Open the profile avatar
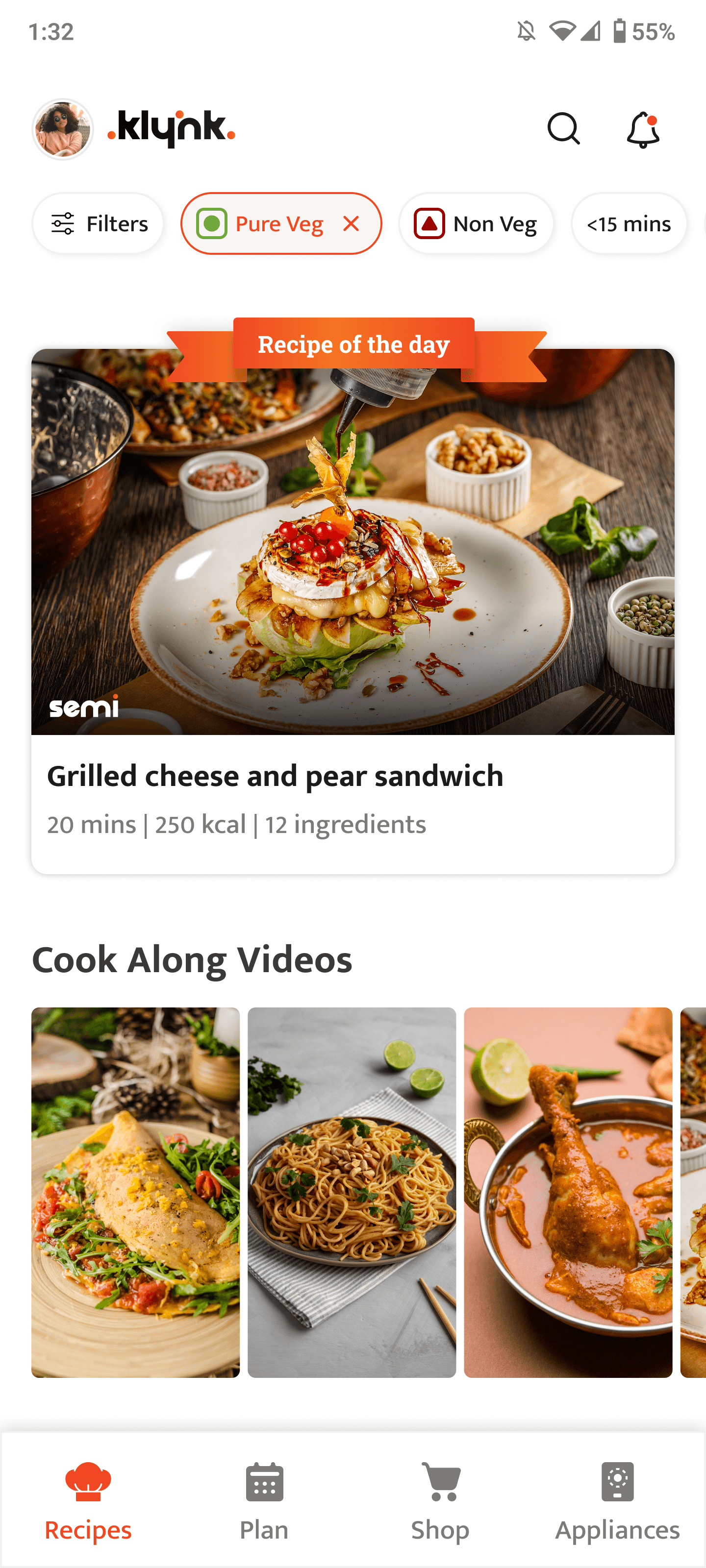 [63, 129]
